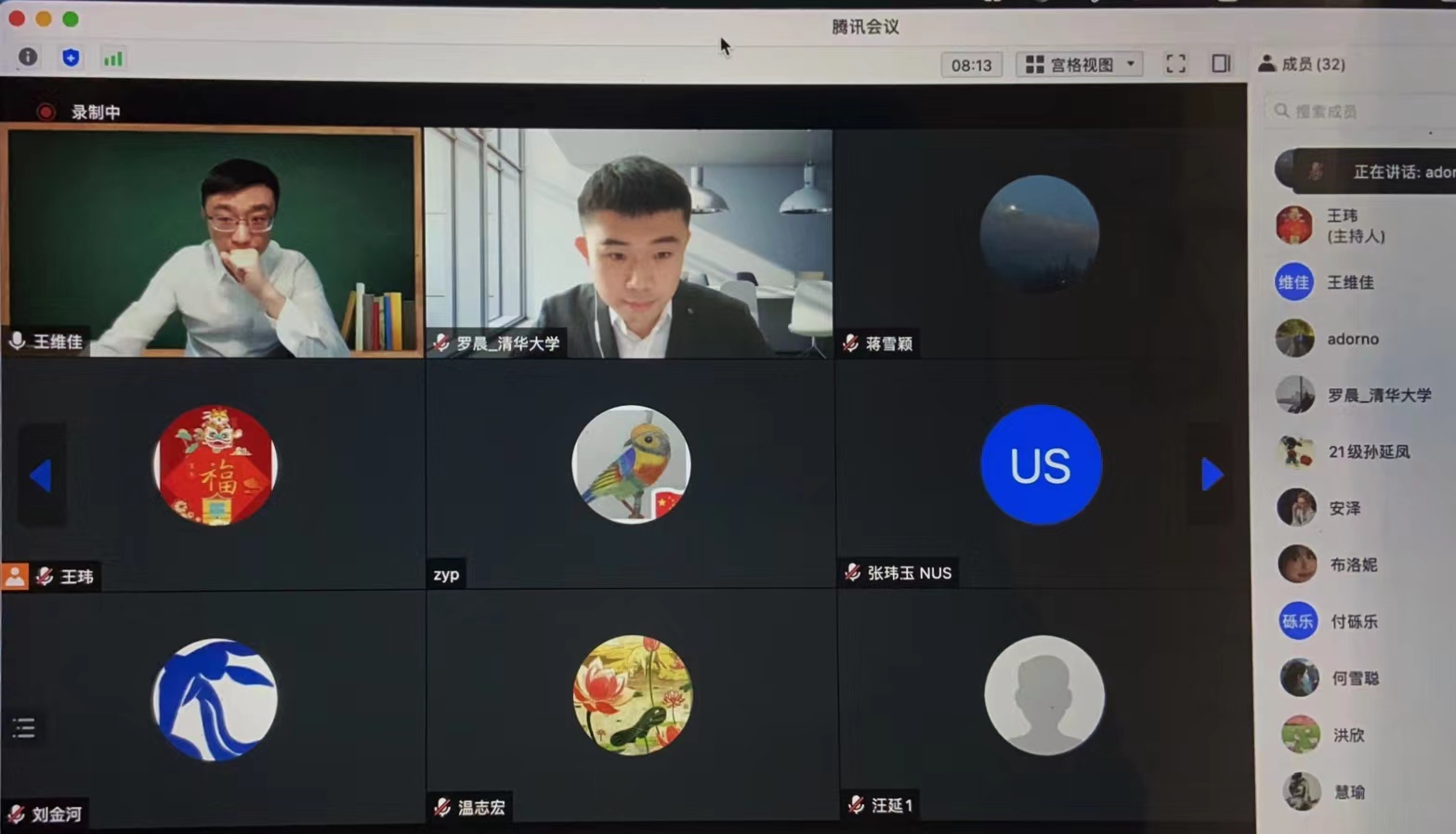Open 王玮 (主持人) in members list
The height and width of the screenshot is (834, 1456).
coord(1354,226)
